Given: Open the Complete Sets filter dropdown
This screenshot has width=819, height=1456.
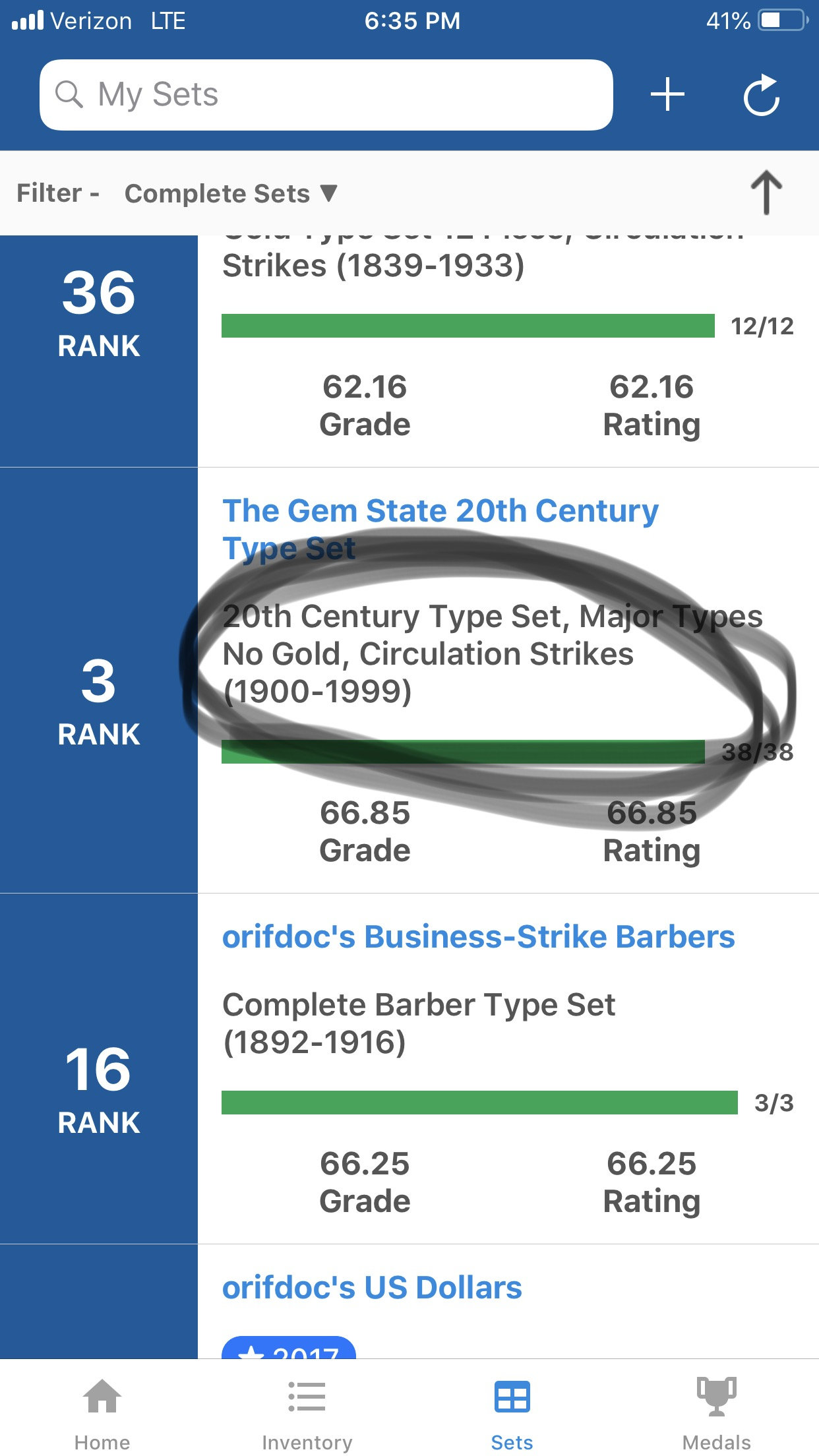Looking at the screenshot, I should (x=231, y=193).
